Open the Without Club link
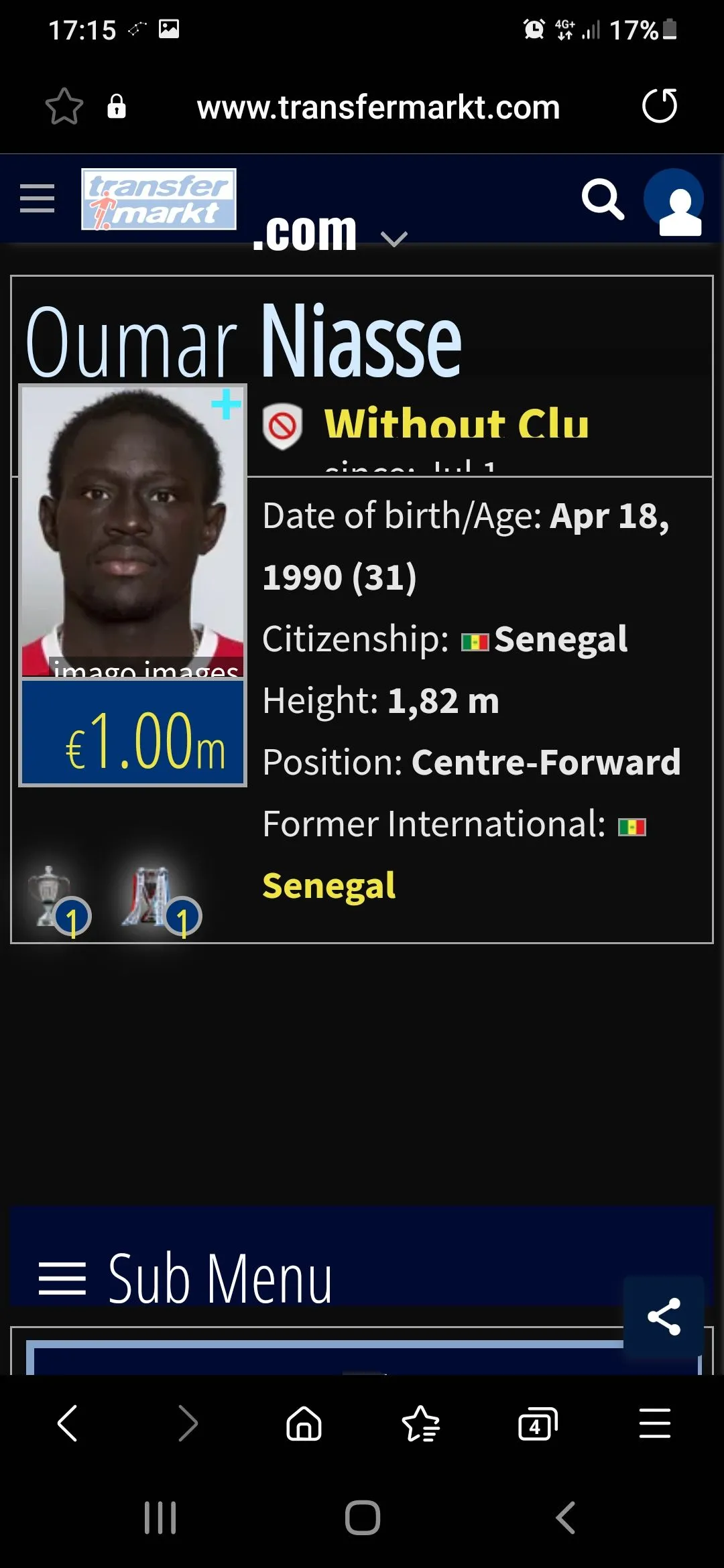 pos(456,423)
